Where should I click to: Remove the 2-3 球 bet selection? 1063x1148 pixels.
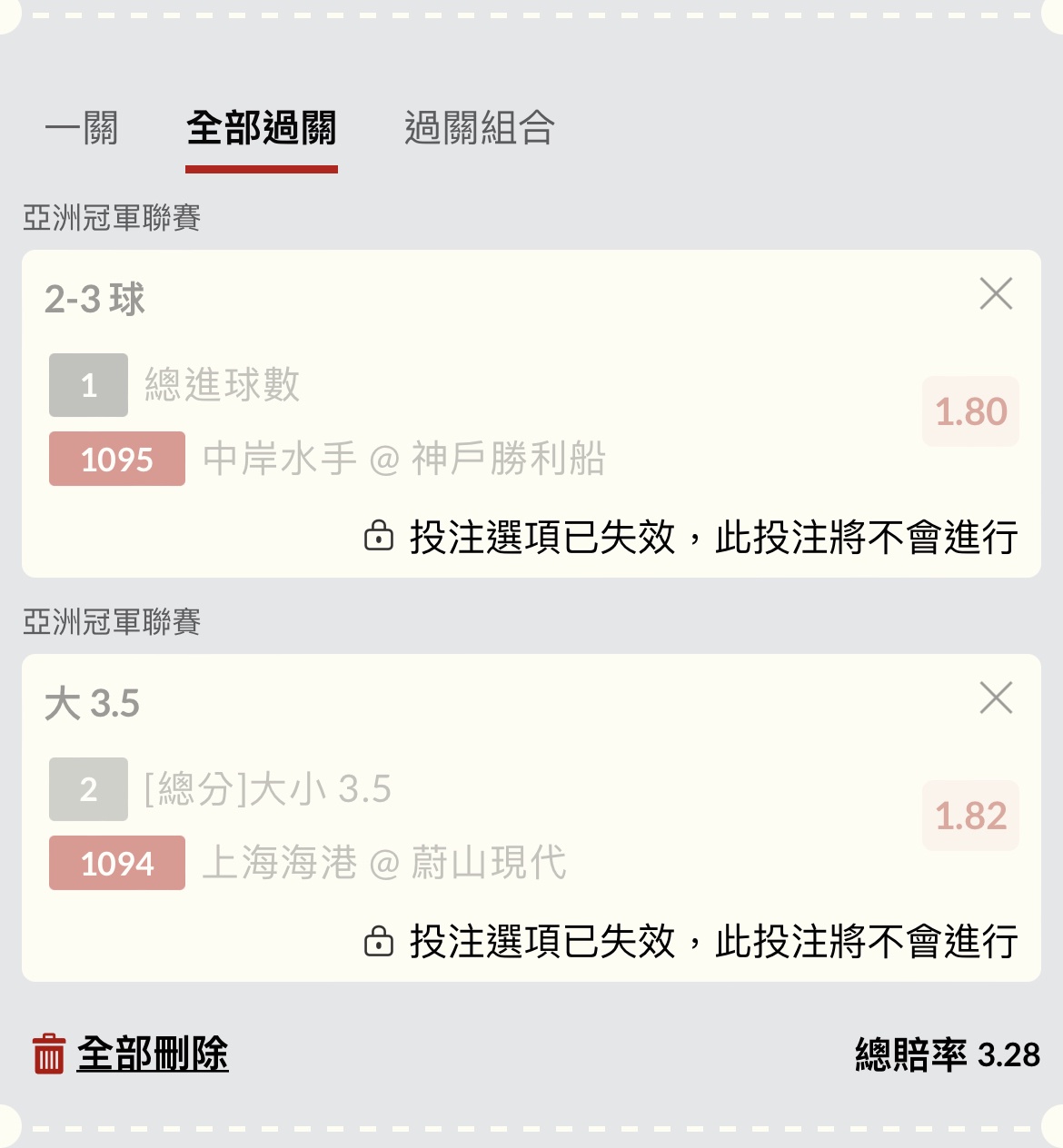point(996,294)
